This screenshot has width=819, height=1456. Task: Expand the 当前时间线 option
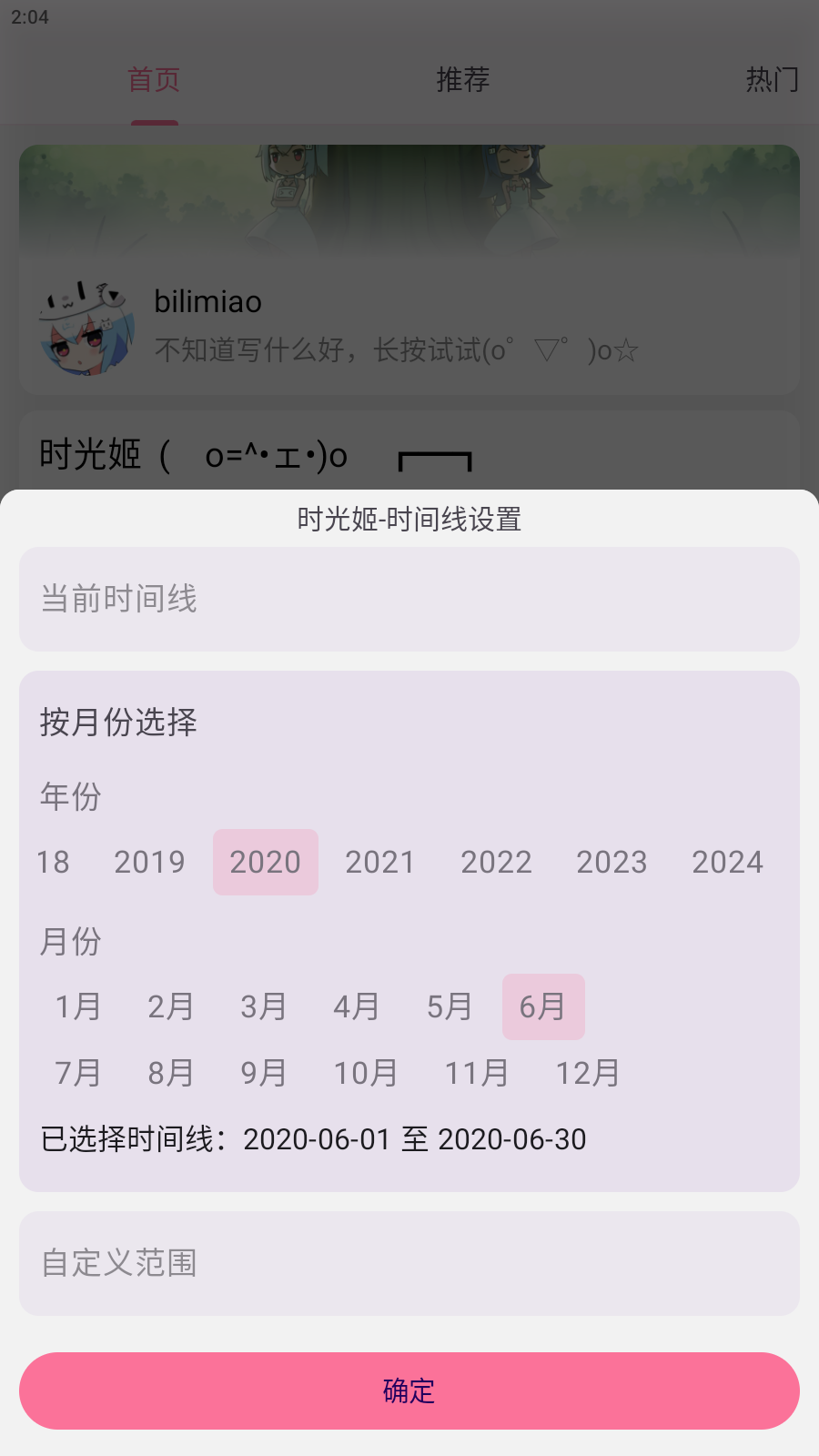click(409, 599)
